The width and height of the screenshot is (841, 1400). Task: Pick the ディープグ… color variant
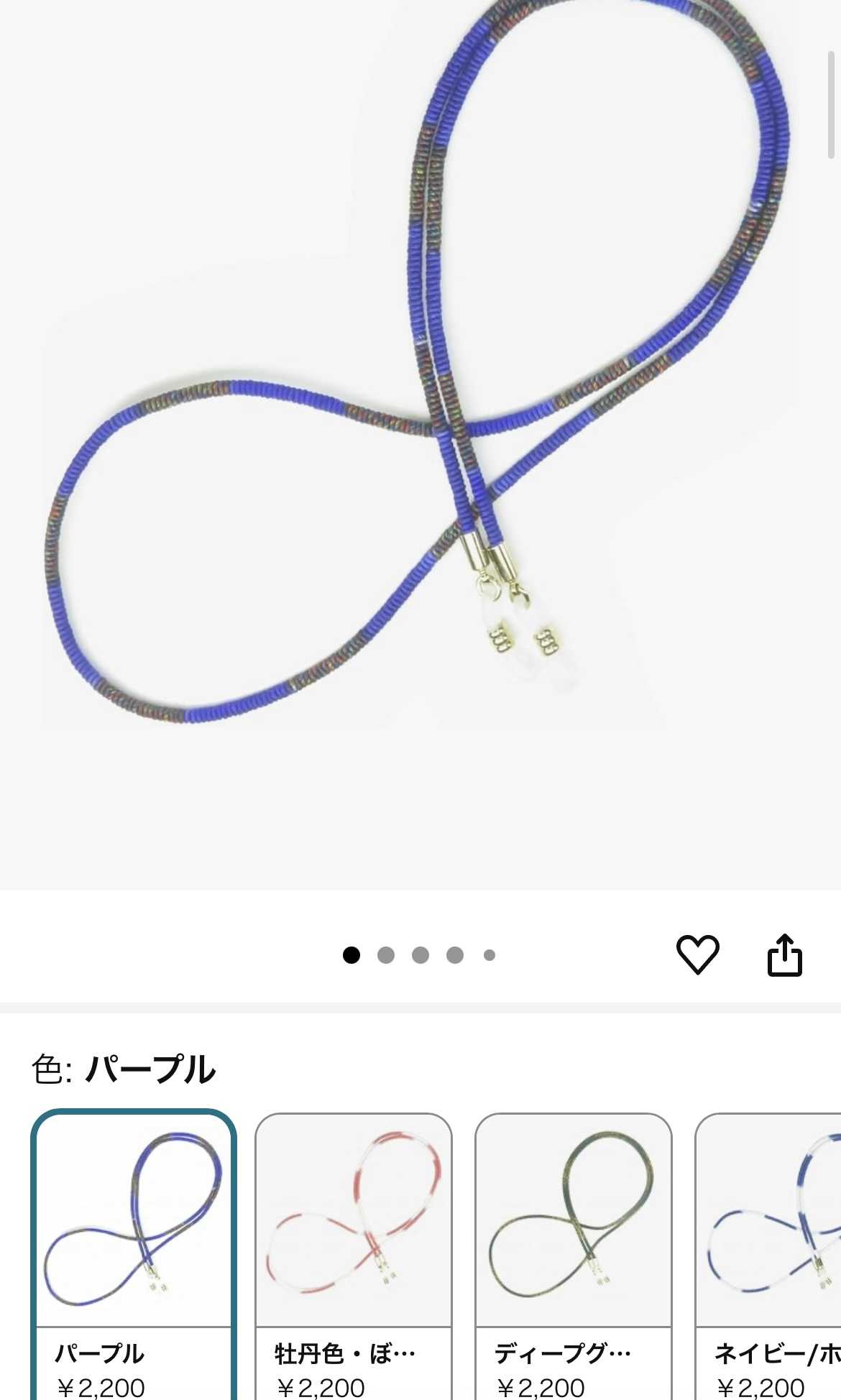click(x=574, y=1254)
